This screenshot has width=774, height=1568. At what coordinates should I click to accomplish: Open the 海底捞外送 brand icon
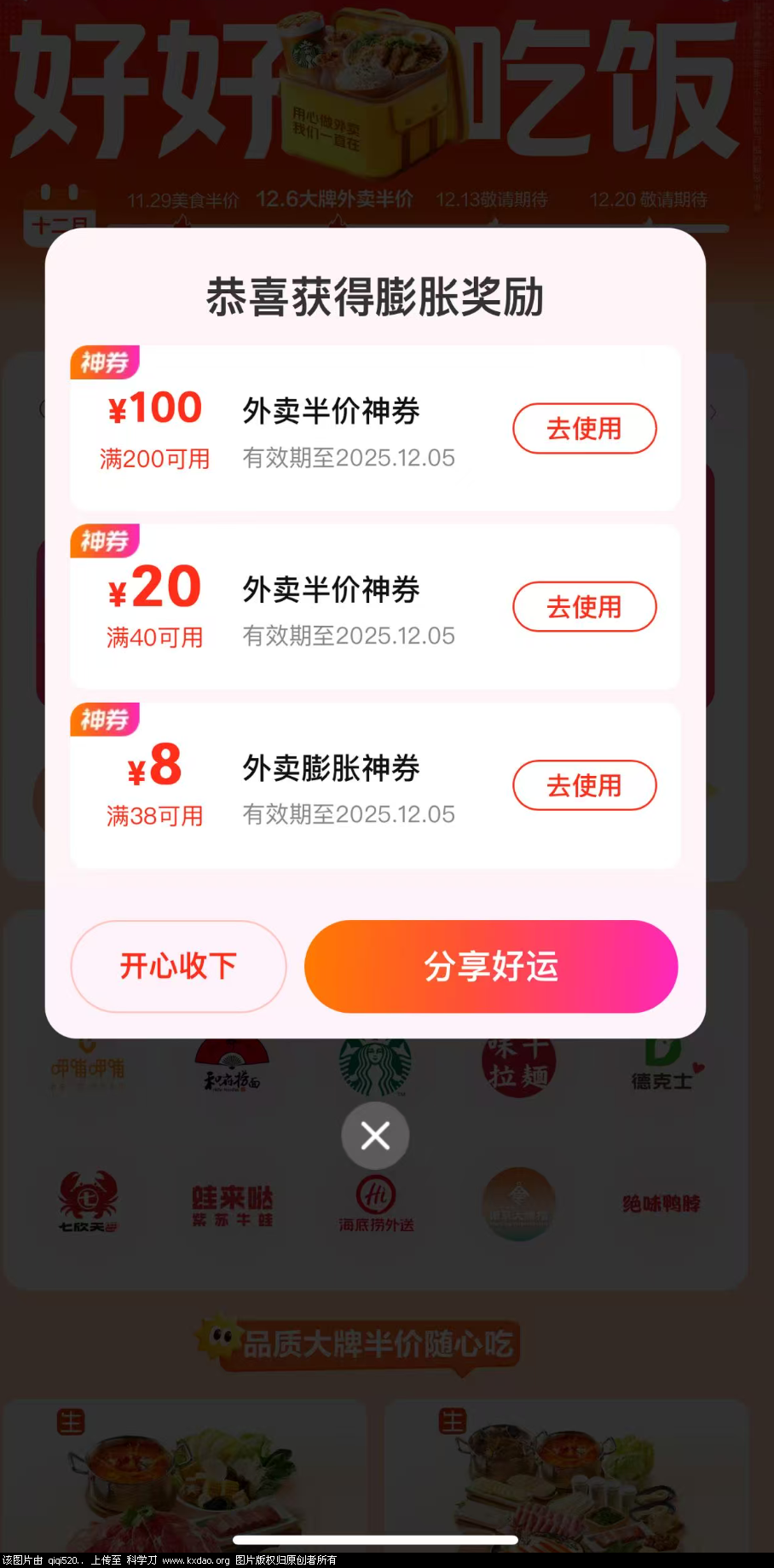coord(375,1203)
